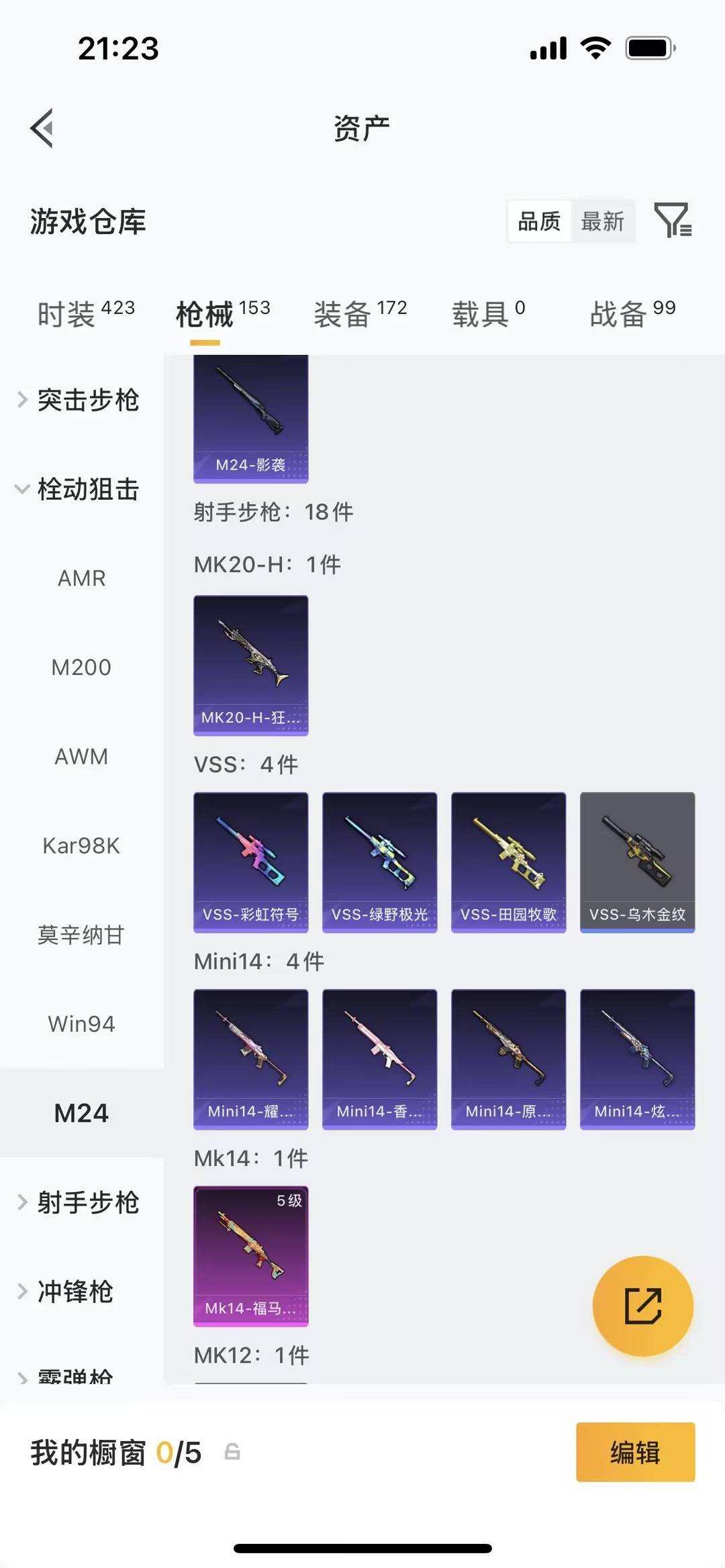Tap the Wi-Fi icon in the status bar
The height and width of the screenshot is (1568, 725).
tap(595, 47)
